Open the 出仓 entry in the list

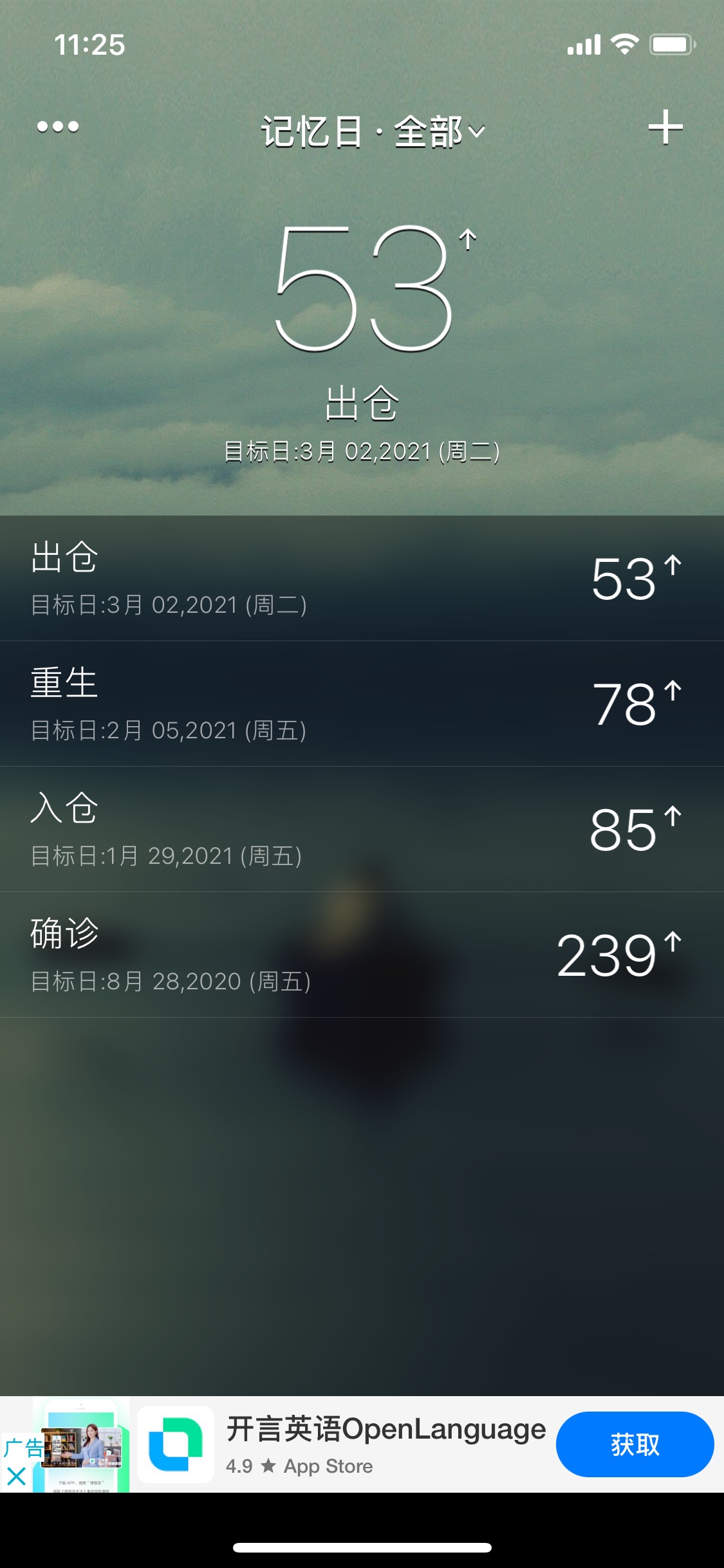(x=360, y=577)
